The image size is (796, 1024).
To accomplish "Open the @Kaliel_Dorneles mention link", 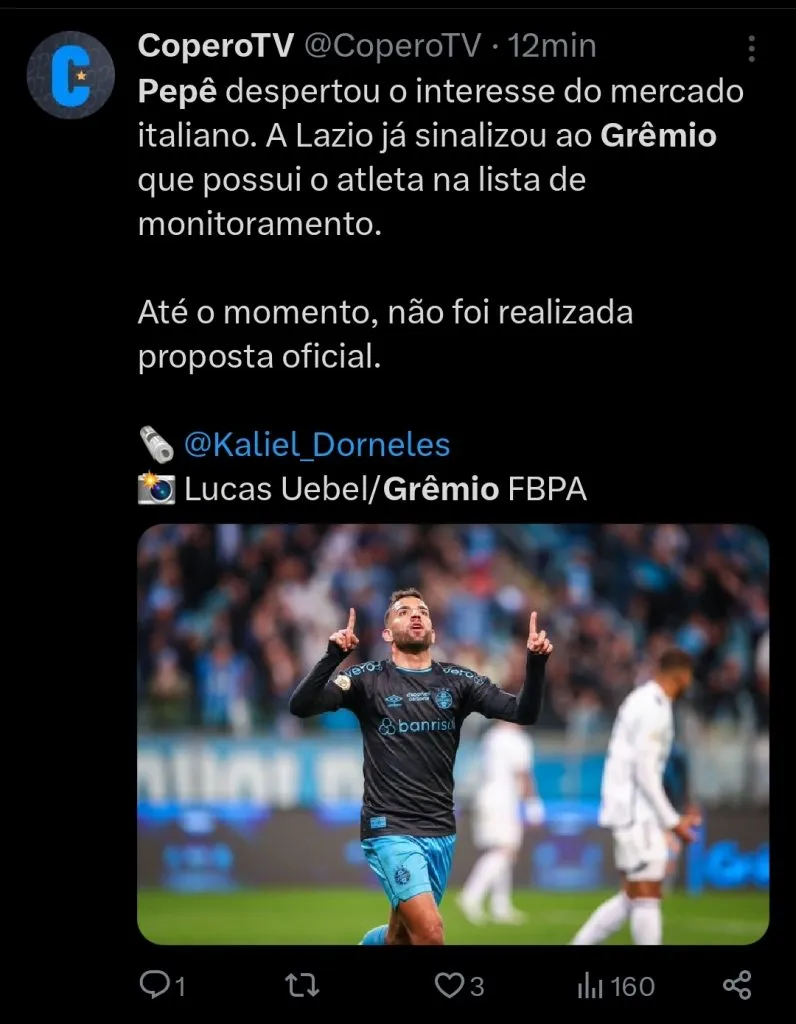I will pos(317,444).
